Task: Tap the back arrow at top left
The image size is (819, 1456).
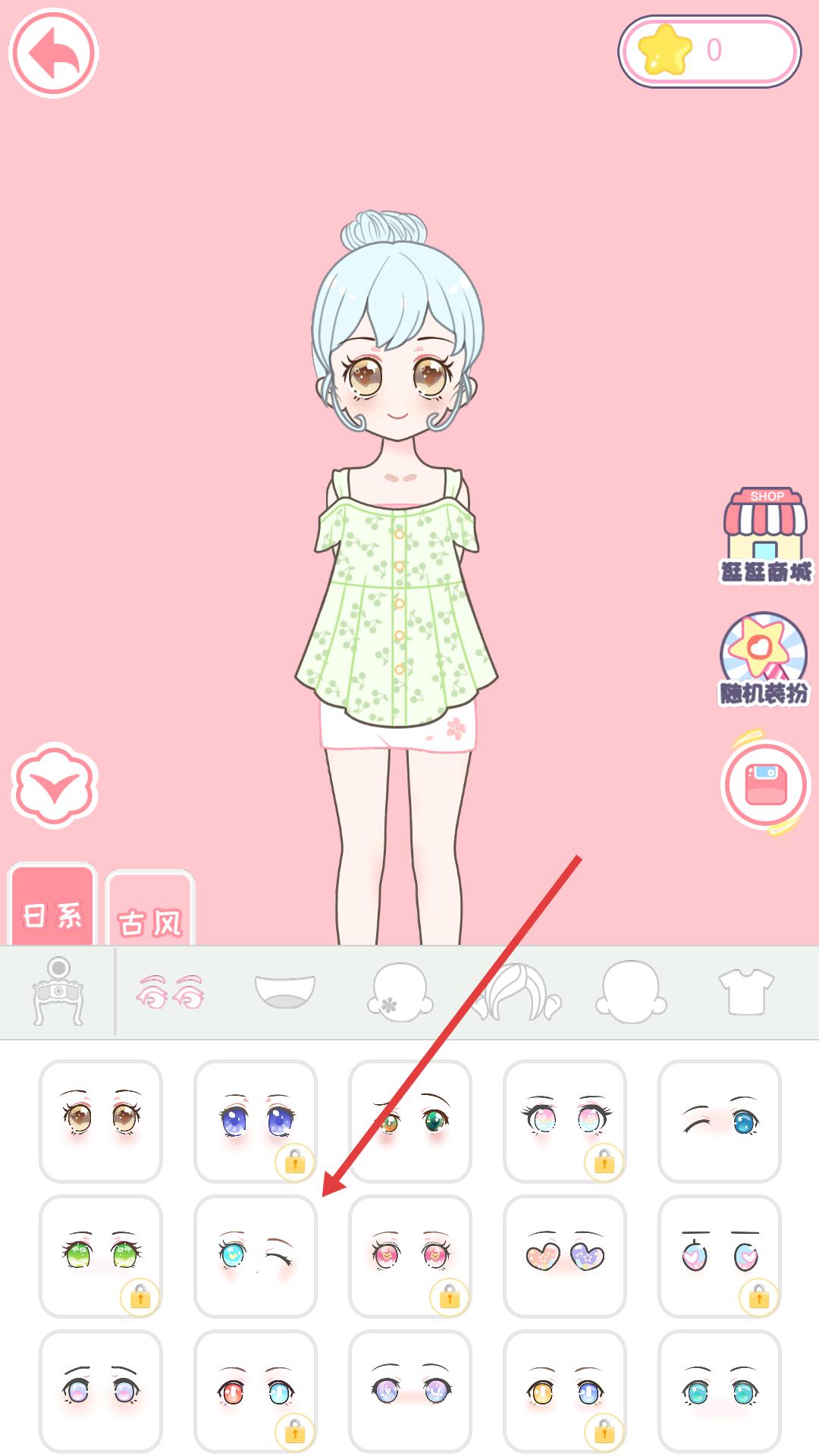Action: pos(52,55)
